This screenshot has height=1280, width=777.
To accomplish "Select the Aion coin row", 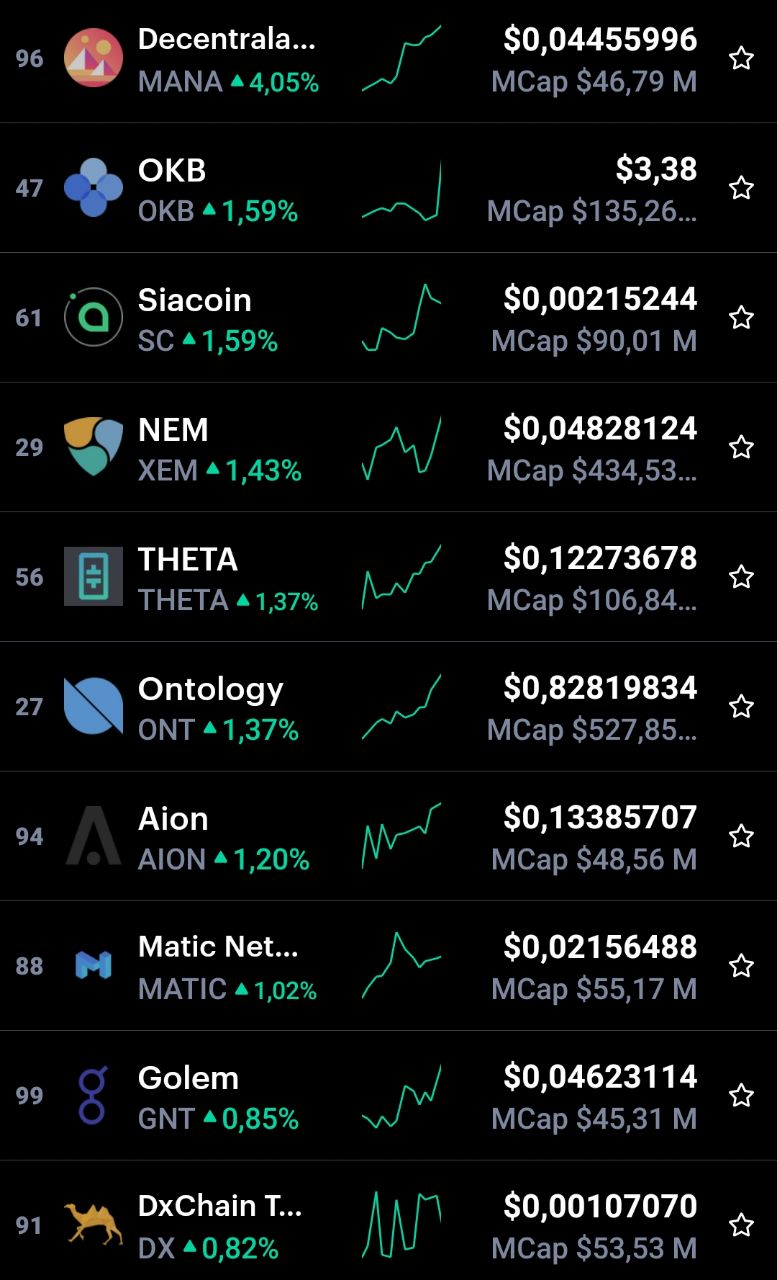I will point(388,836).
